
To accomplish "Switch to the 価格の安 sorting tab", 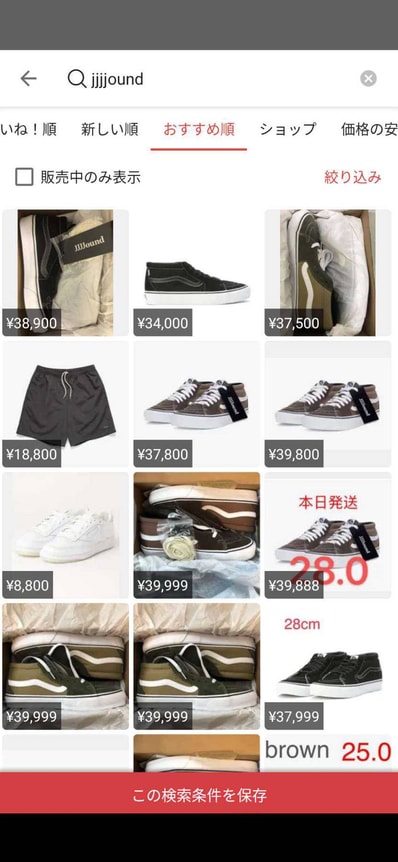I will [x=369, y=129].
